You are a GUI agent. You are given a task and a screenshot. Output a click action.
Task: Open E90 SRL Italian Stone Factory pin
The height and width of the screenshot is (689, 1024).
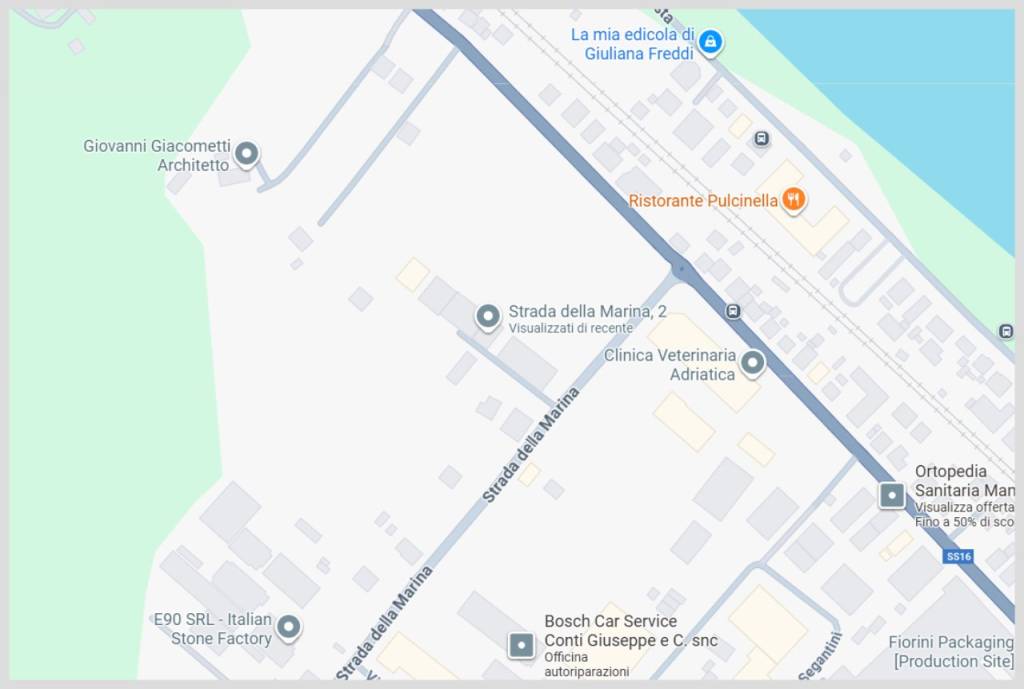(x=288, y=627)
